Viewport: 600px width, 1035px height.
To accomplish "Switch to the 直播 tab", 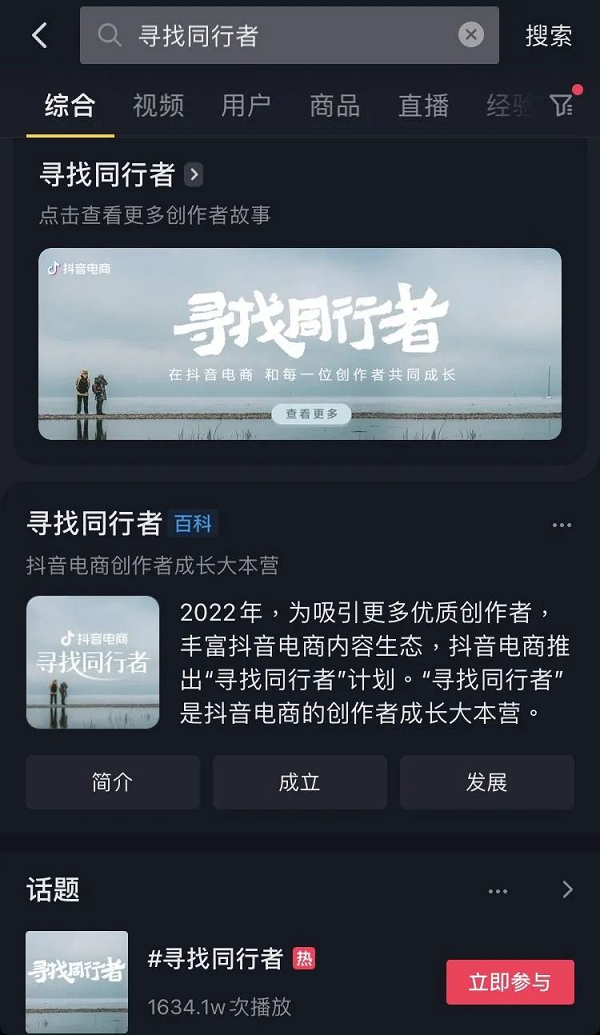I will [423, 106].
